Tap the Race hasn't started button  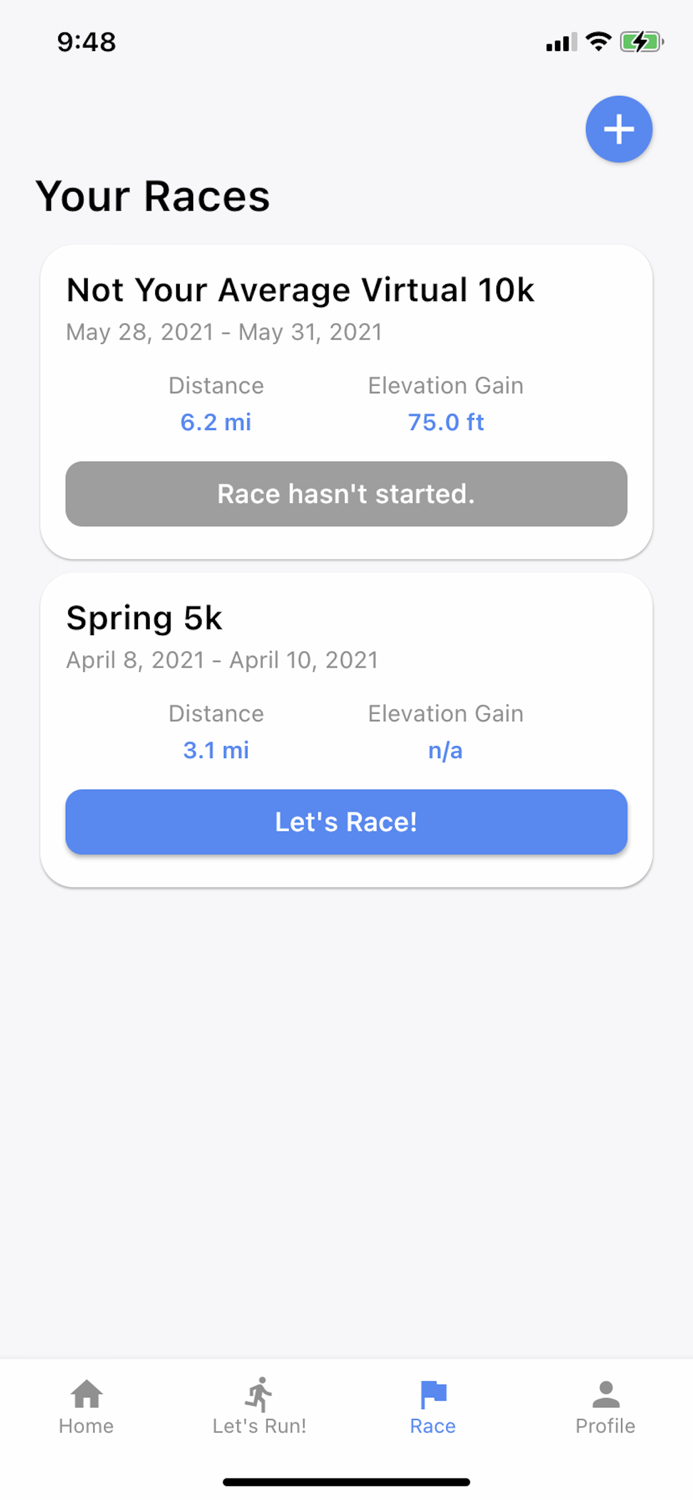(346, 494)
